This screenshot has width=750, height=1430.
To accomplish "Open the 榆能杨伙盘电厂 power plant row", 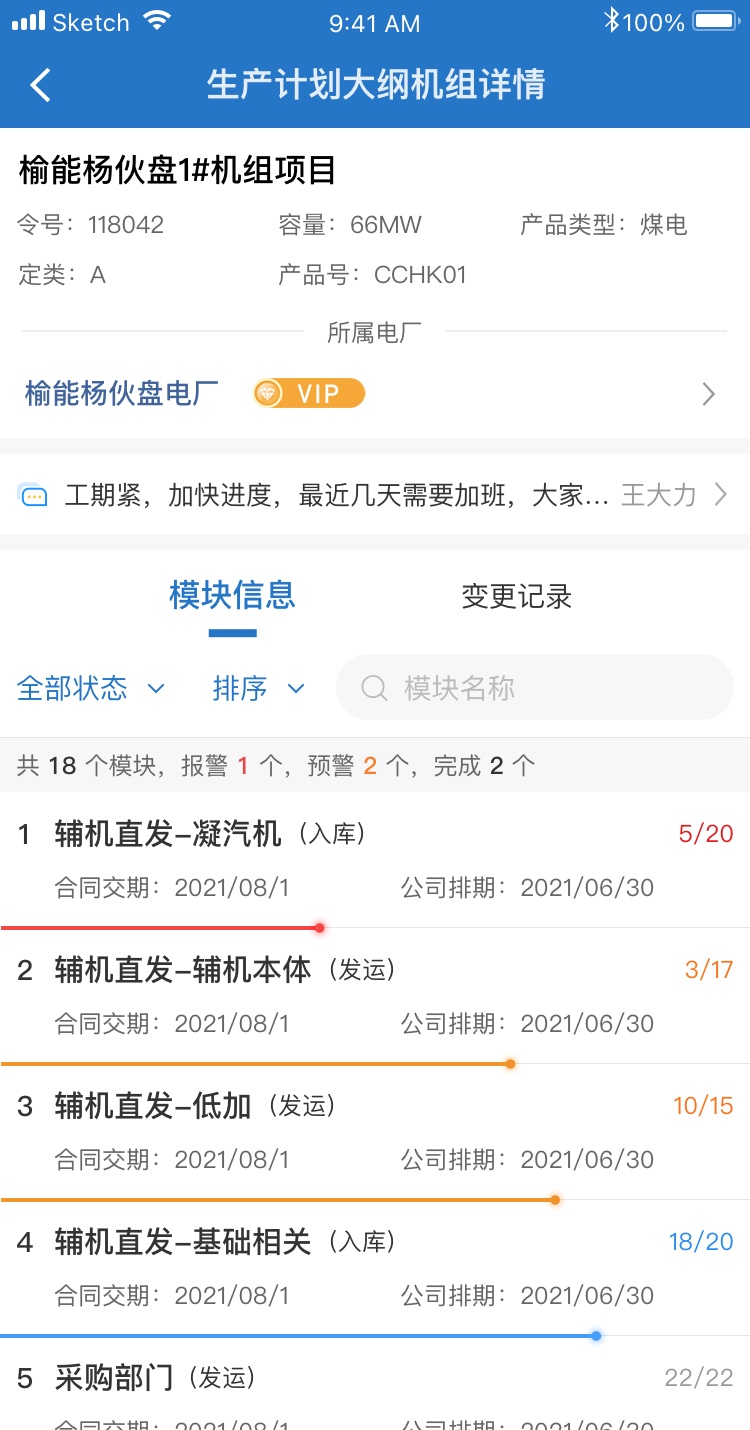I will (x=375, y=394).
